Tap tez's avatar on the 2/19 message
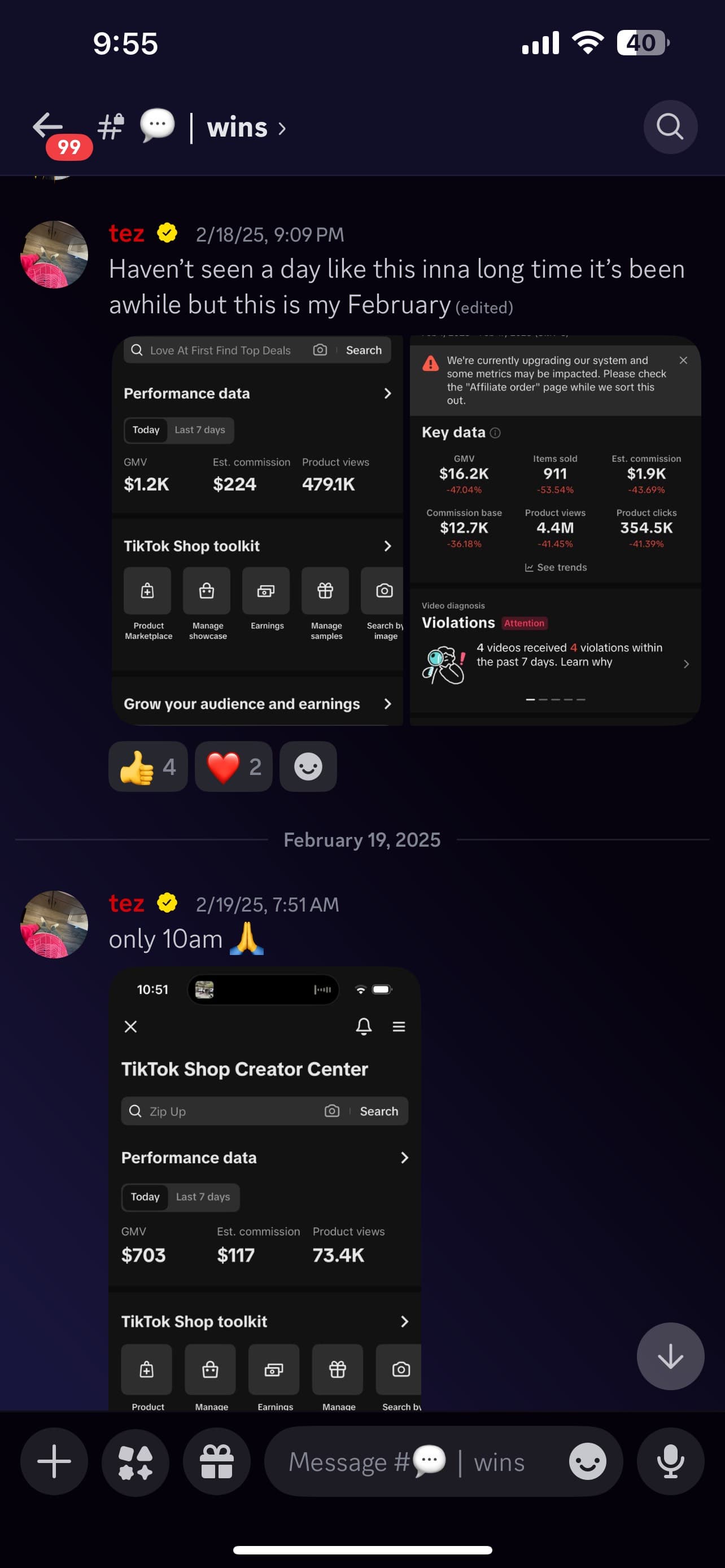Image resolution: width=725 pixels, height=1568 pixels. (x=54, y=924)
